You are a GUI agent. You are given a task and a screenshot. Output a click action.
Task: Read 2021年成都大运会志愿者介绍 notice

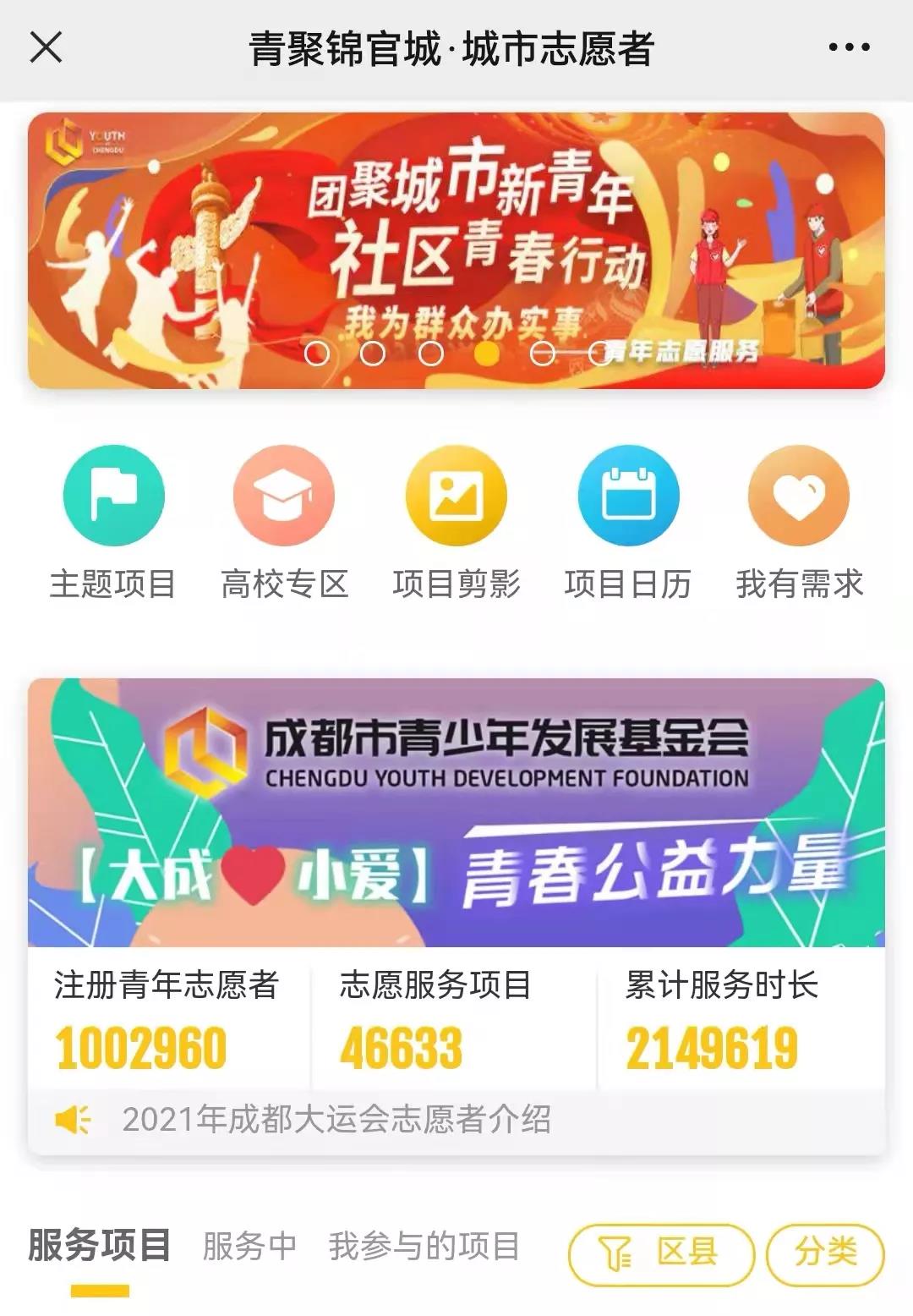tap(336, 1120)
